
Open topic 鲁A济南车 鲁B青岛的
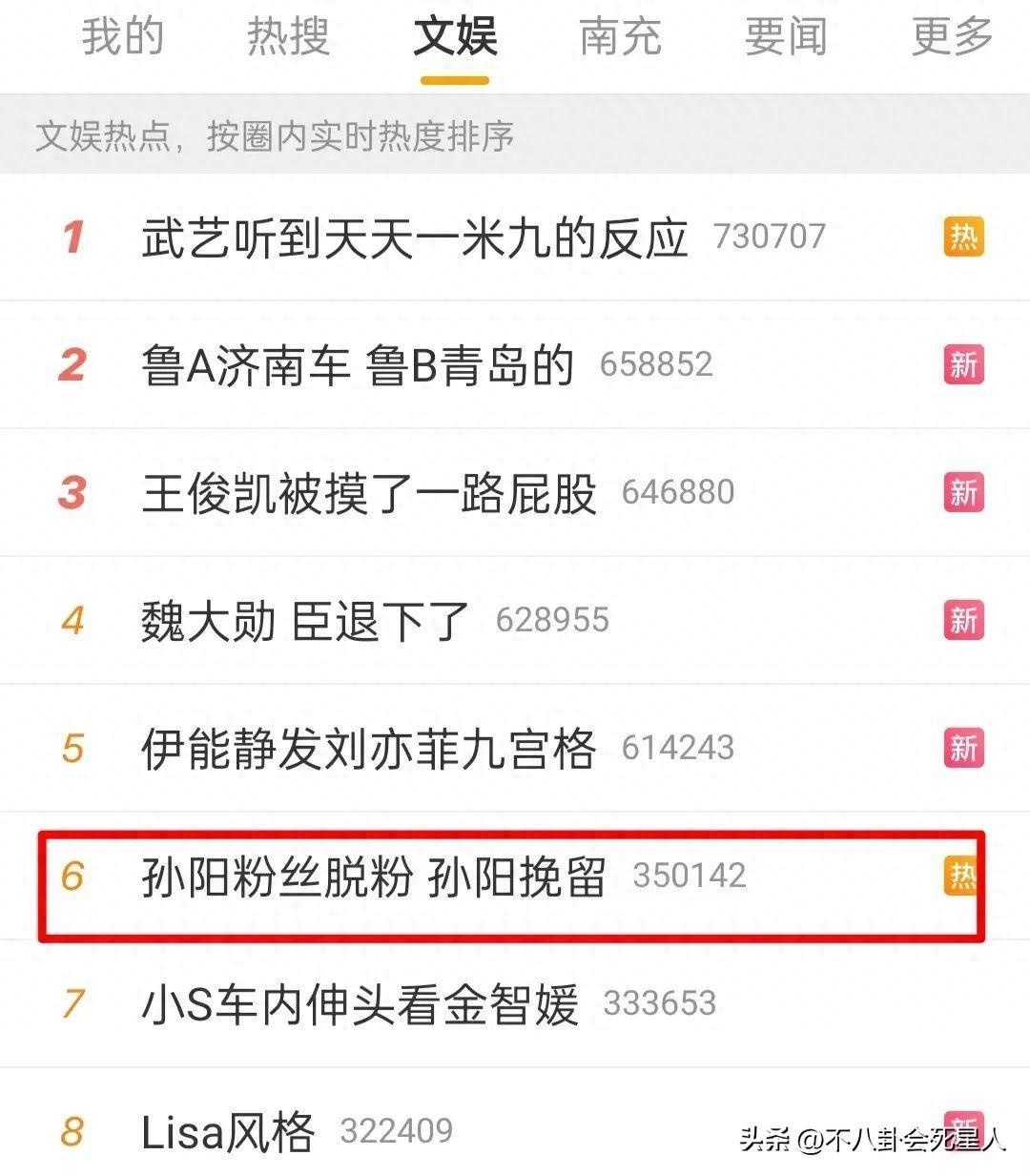click(358, 365)
